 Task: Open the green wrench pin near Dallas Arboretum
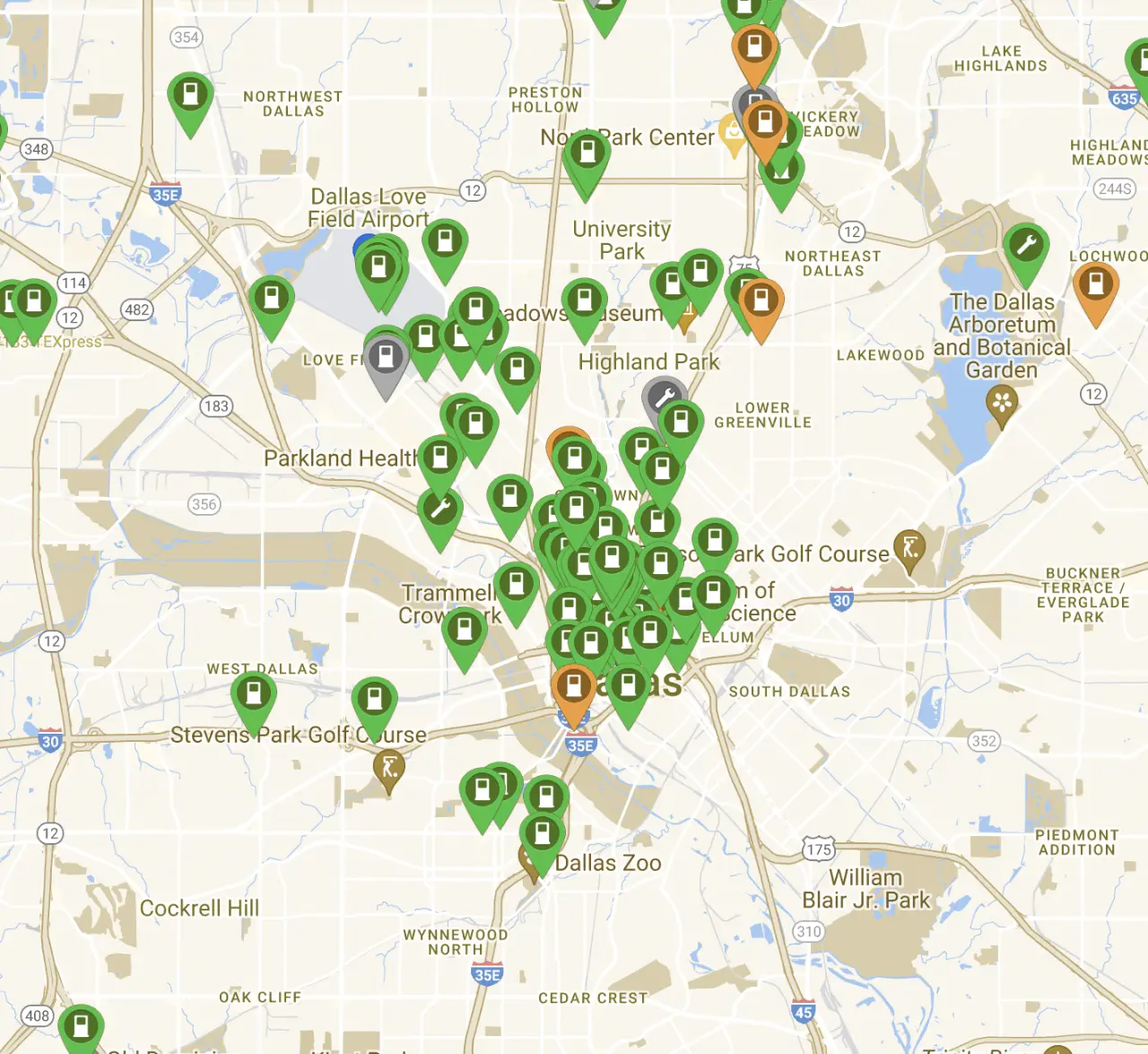(1026, 245)
